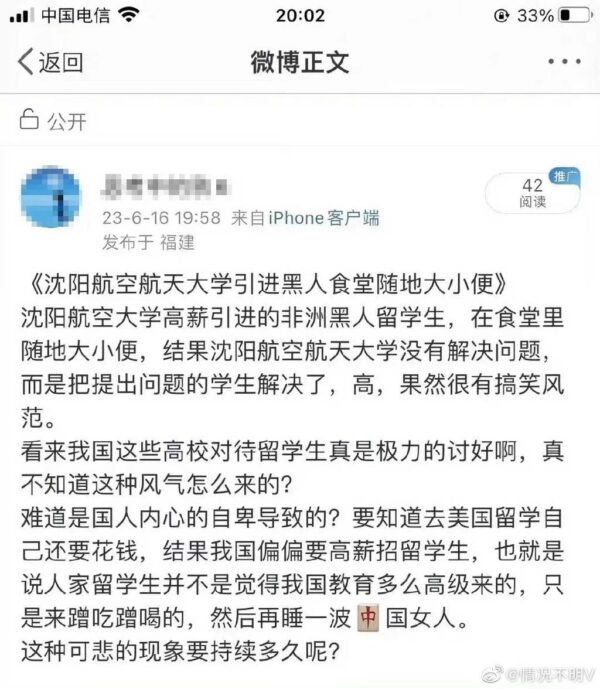Image resolution: width=600 pixels, height=689 pixels.
Task: Open the post author's avatar
Action: click(x=51, y=198)
